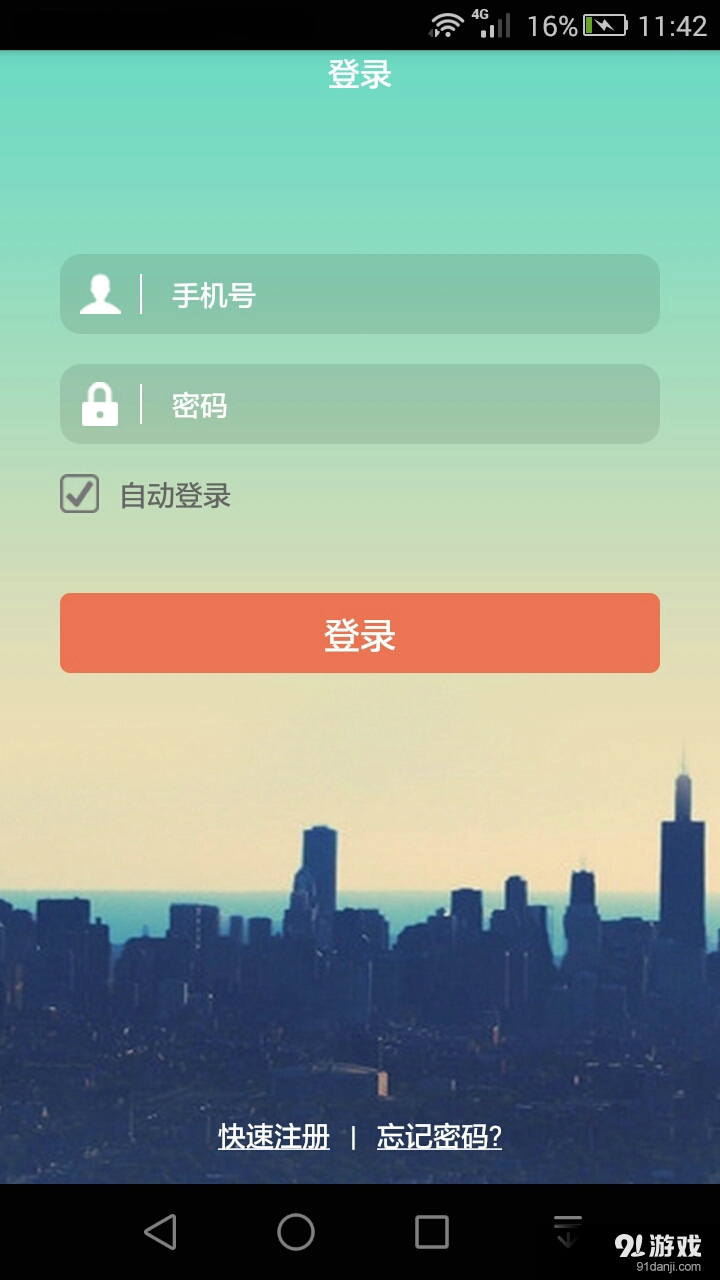The image size is (720, 1280).
Task: Tap the Home circle navigation button
Action: [295, 1233]
